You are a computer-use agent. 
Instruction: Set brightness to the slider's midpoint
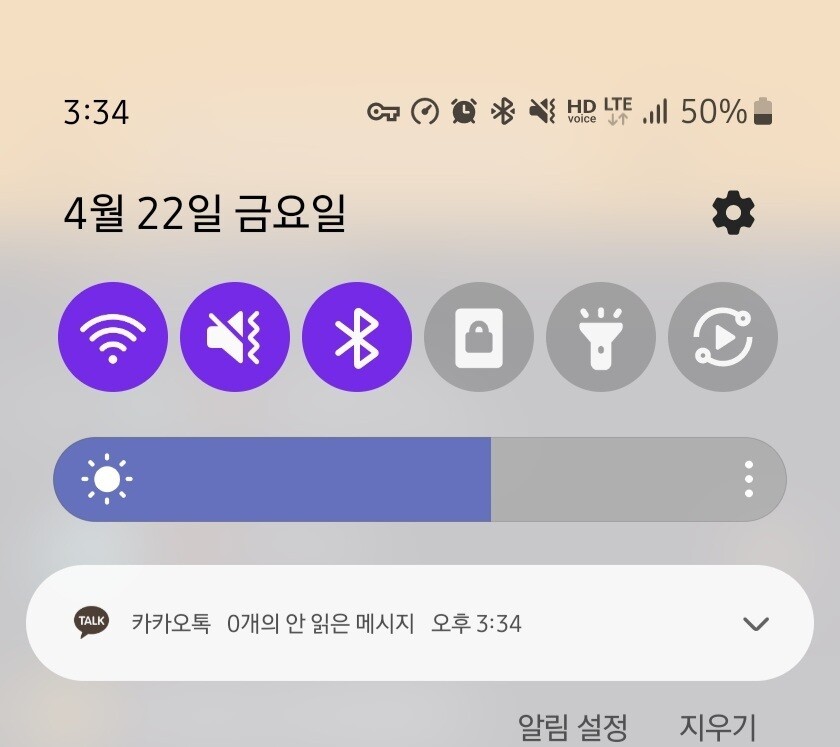click(x=420, y=480)
